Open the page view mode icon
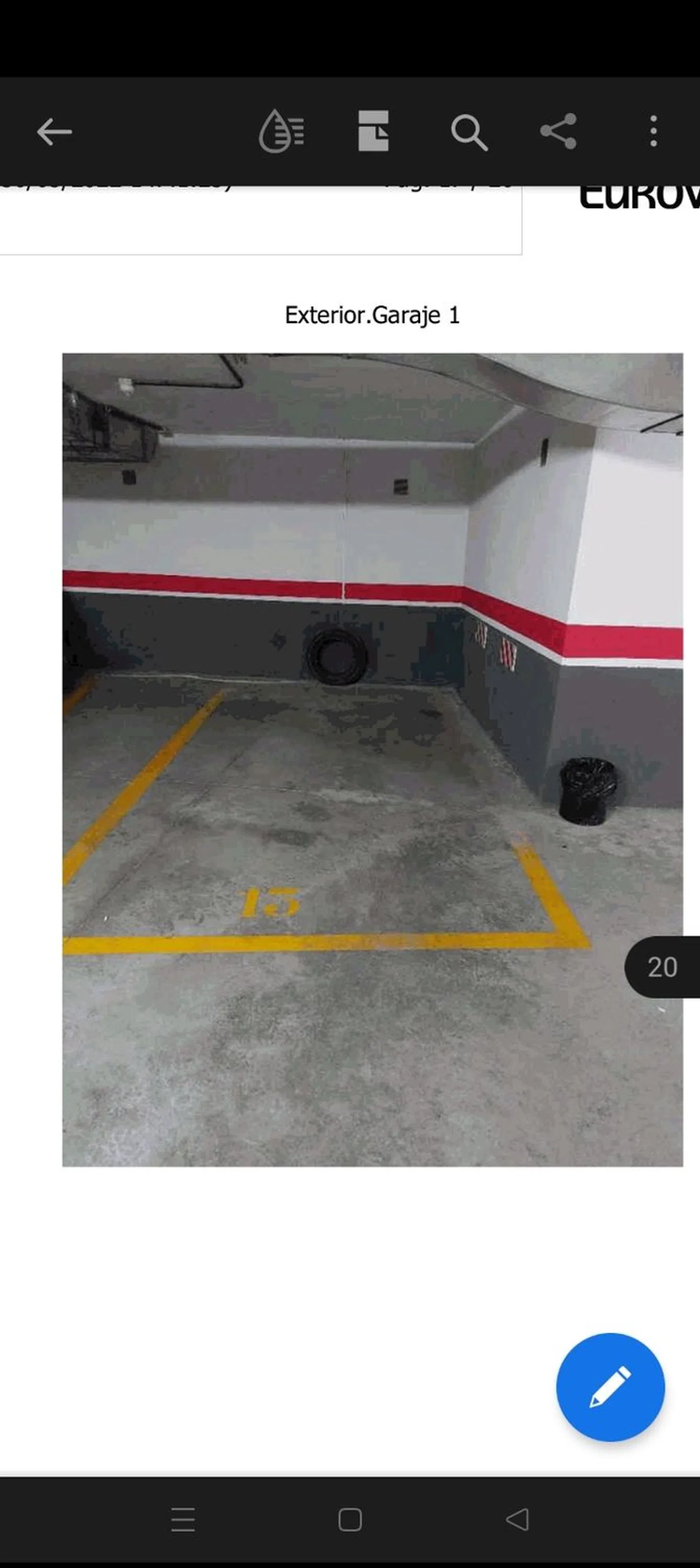Image resolution: width=700 pixels, height=1568 pixels. tap(373, 132)
